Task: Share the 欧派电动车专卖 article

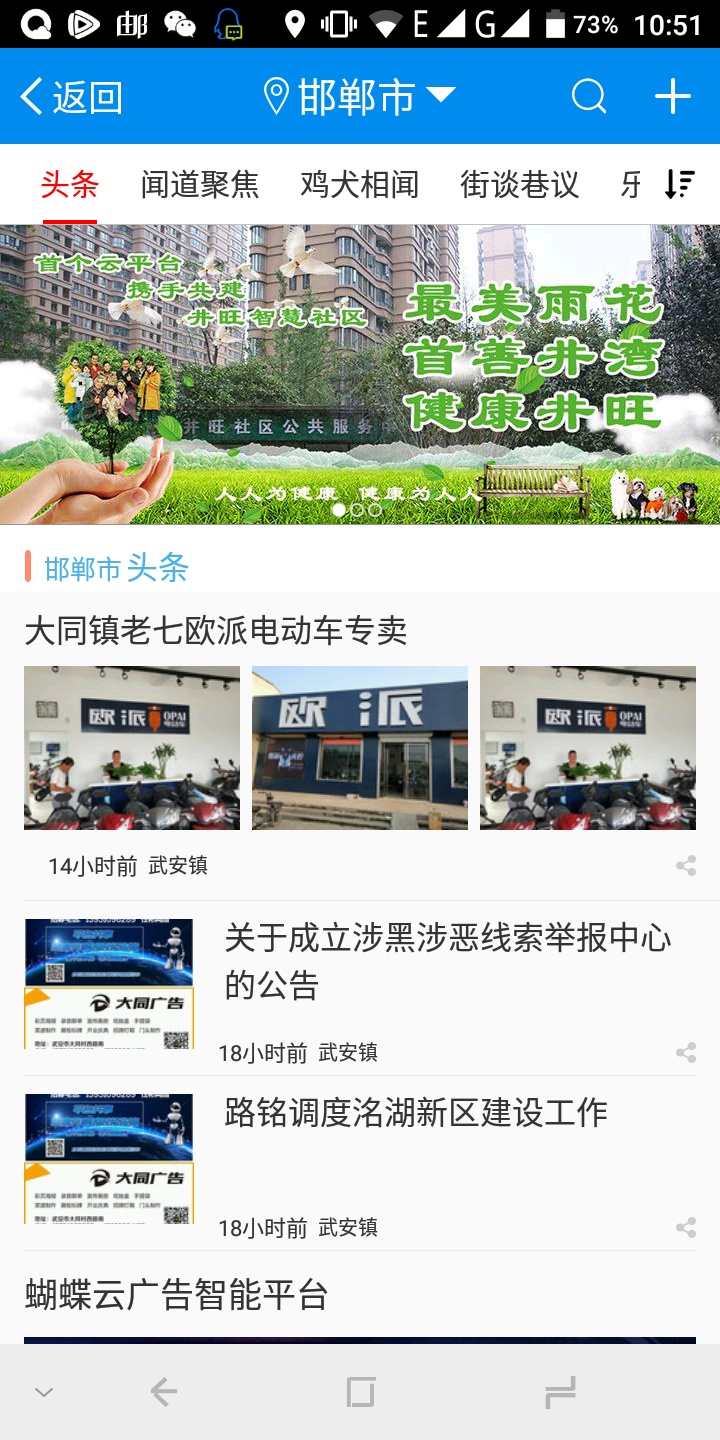Action: [x=686, y=866]
